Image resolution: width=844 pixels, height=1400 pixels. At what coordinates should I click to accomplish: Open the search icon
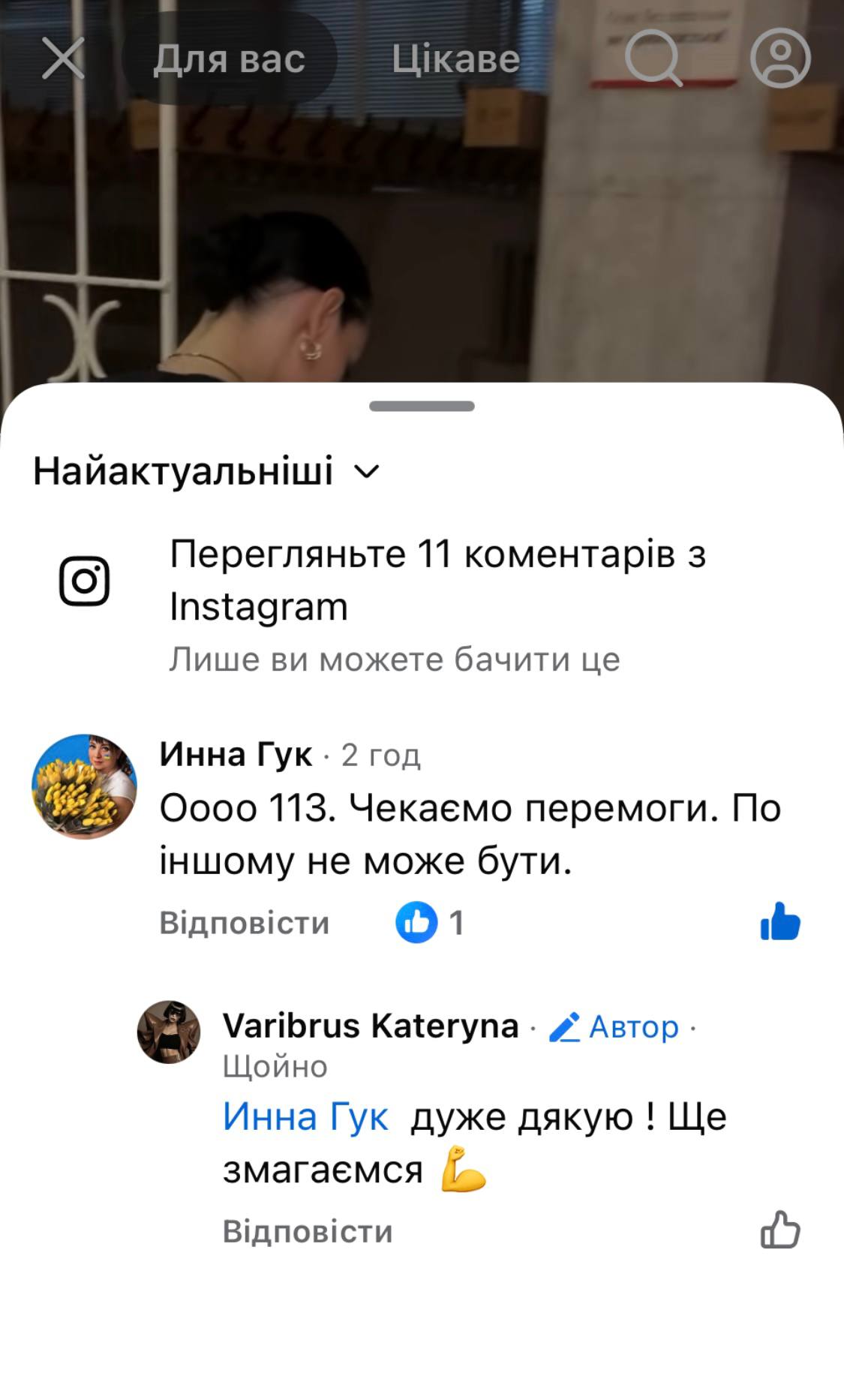coord(652,59)
